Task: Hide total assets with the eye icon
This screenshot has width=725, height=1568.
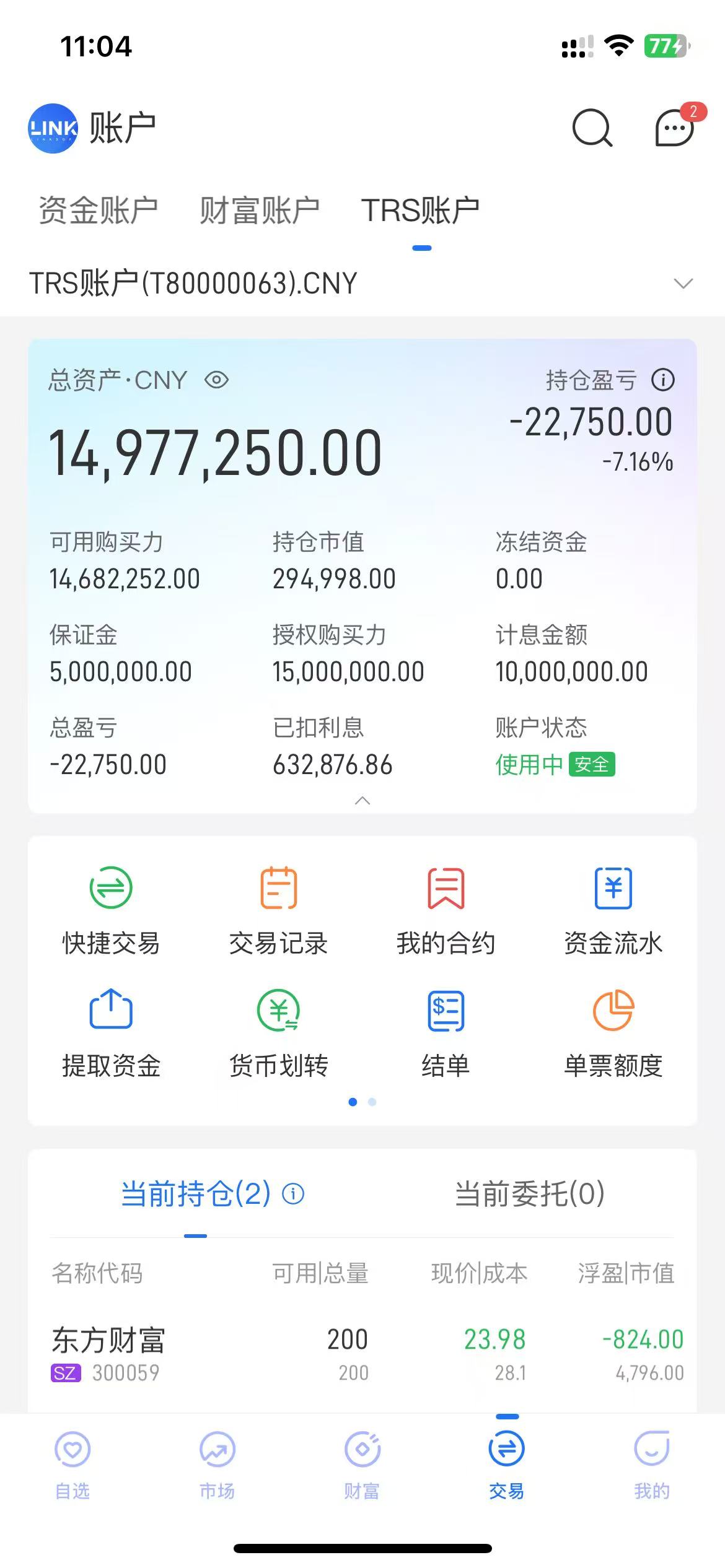Action: point(216,380)
